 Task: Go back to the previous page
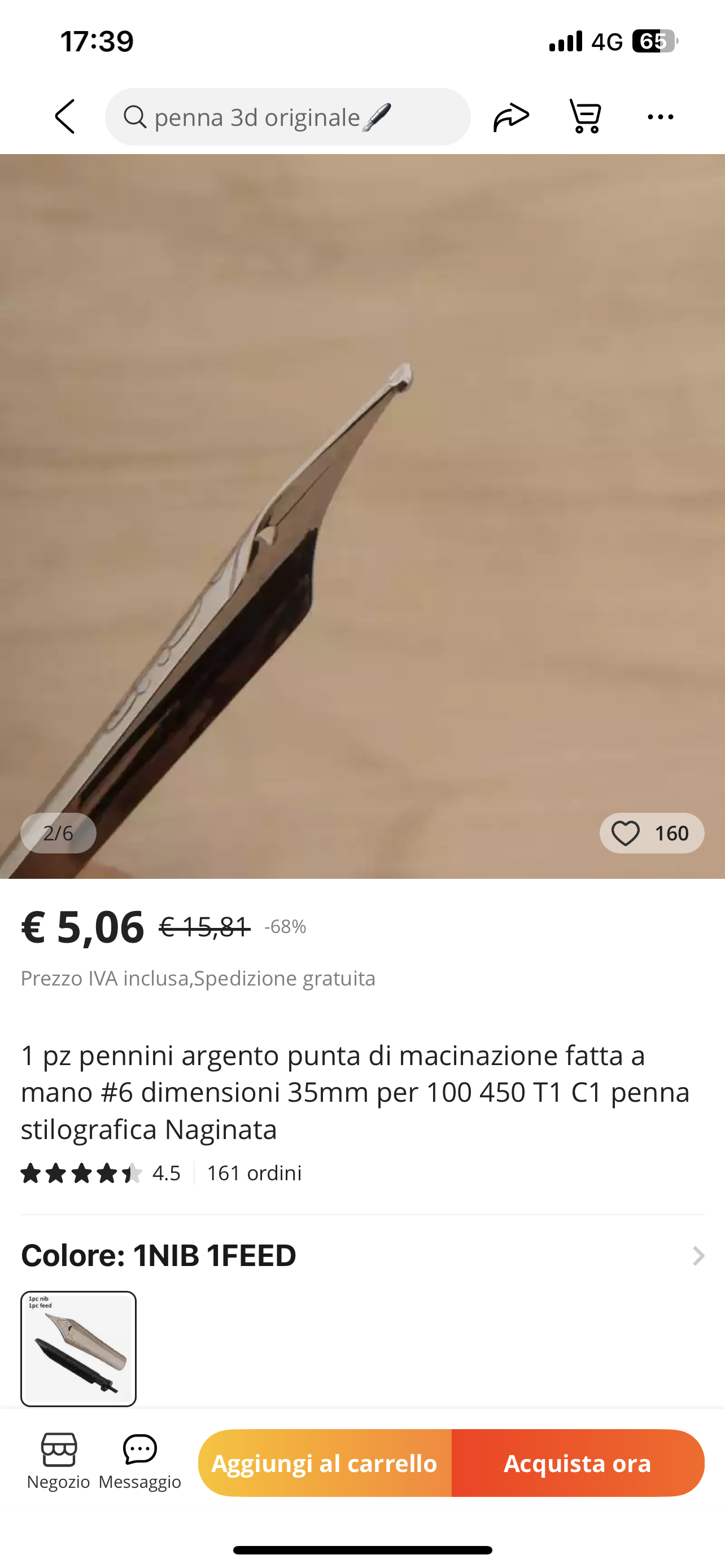(x=64, y=116)
